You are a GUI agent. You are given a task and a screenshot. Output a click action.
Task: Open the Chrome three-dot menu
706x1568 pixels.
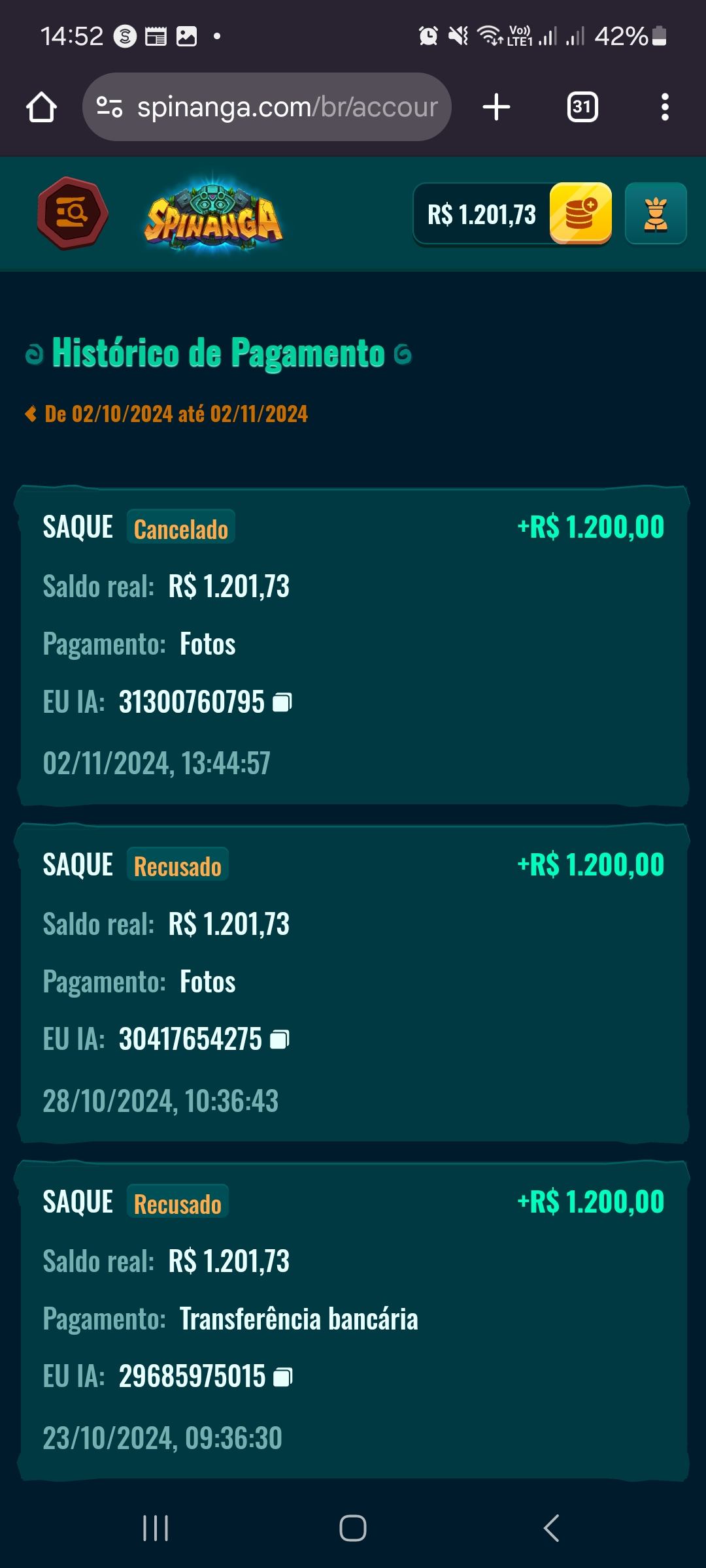664,107
